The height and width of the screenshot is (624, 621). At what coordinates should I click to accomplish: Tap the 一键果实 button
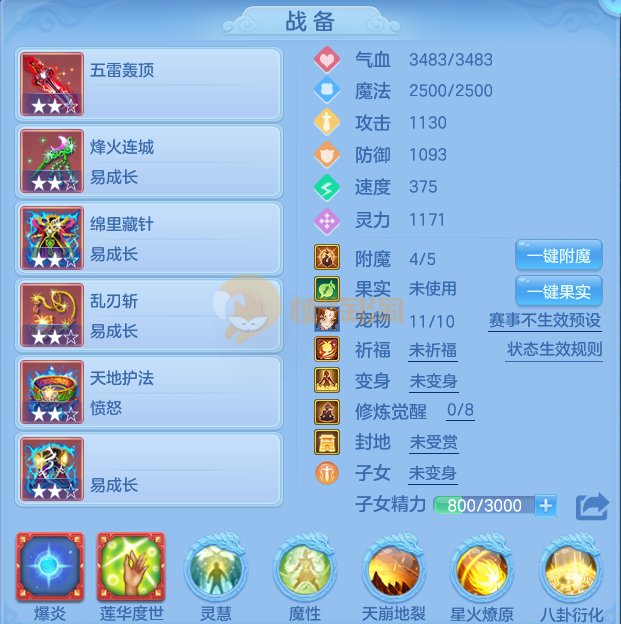click(558, 291)
